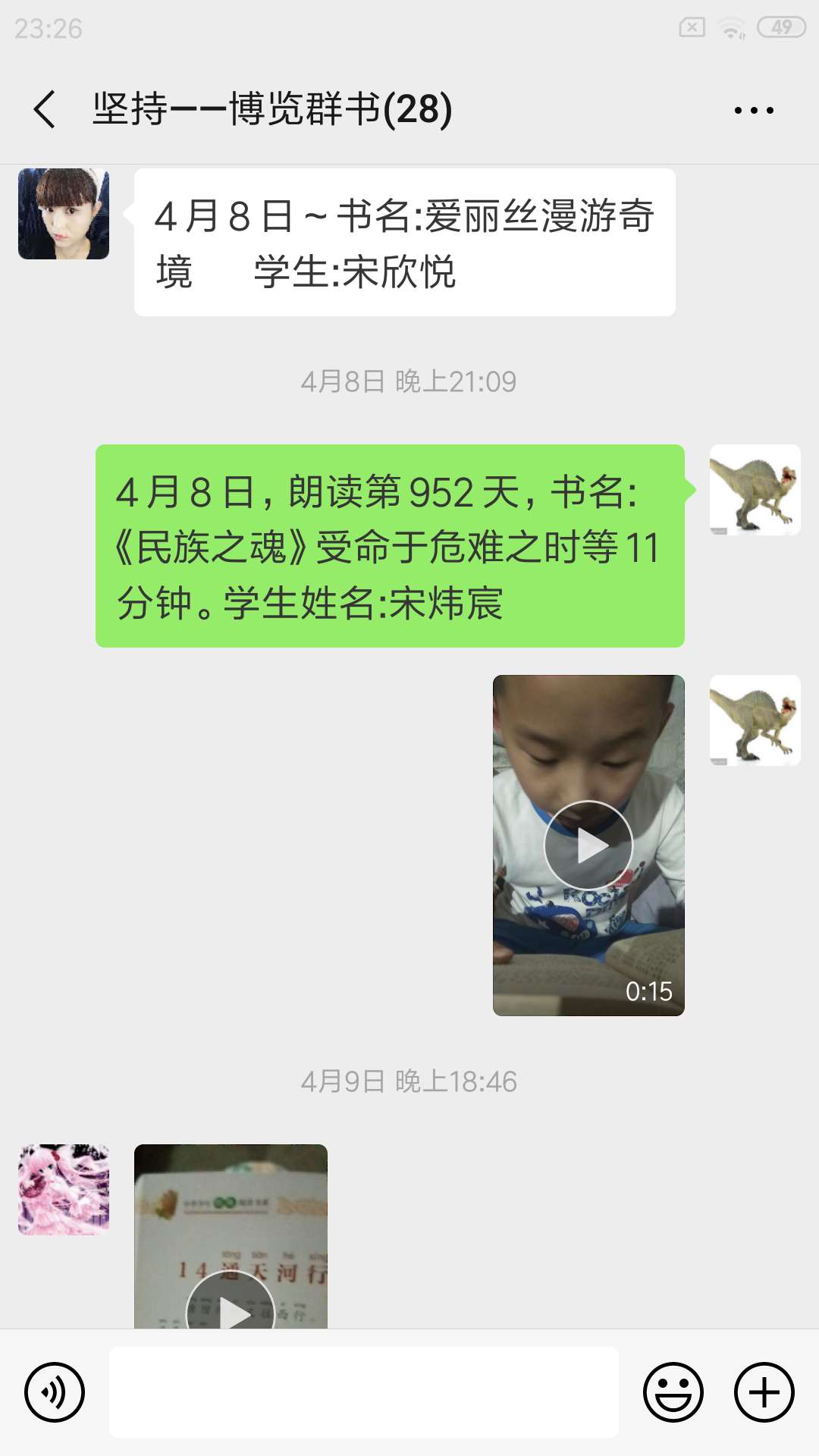This screenshot has height=1456, width=819.
Task: Open dinosaur avatar beside 民族之魂 message
Action: pos(755,490)
